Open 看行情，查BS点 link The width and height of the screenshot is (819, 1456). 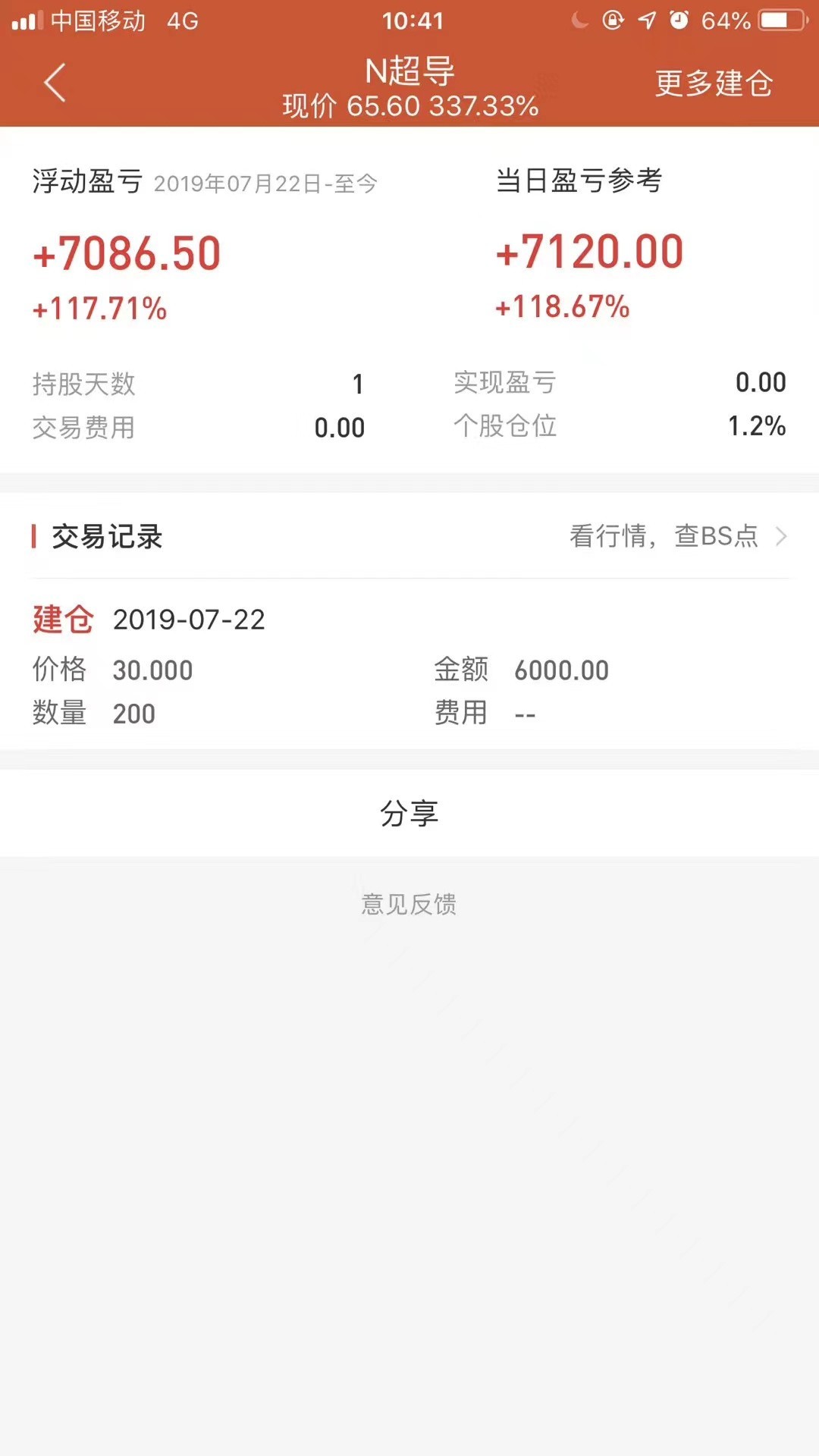pyautogui.click(x=678, y=536)
